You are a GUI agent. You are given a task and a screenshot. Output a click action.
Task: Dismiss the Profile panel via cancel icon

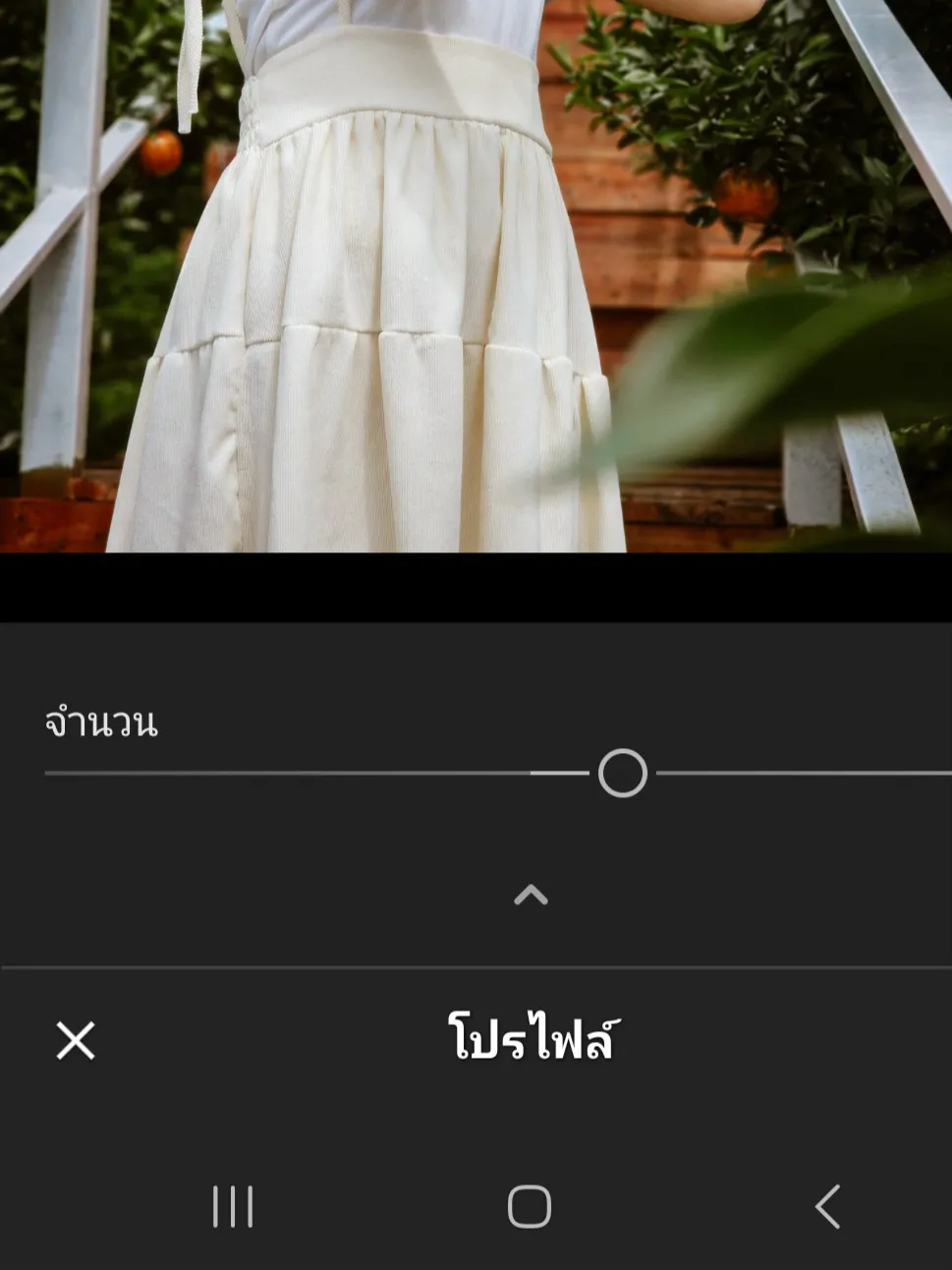(x=75, y=1042)
